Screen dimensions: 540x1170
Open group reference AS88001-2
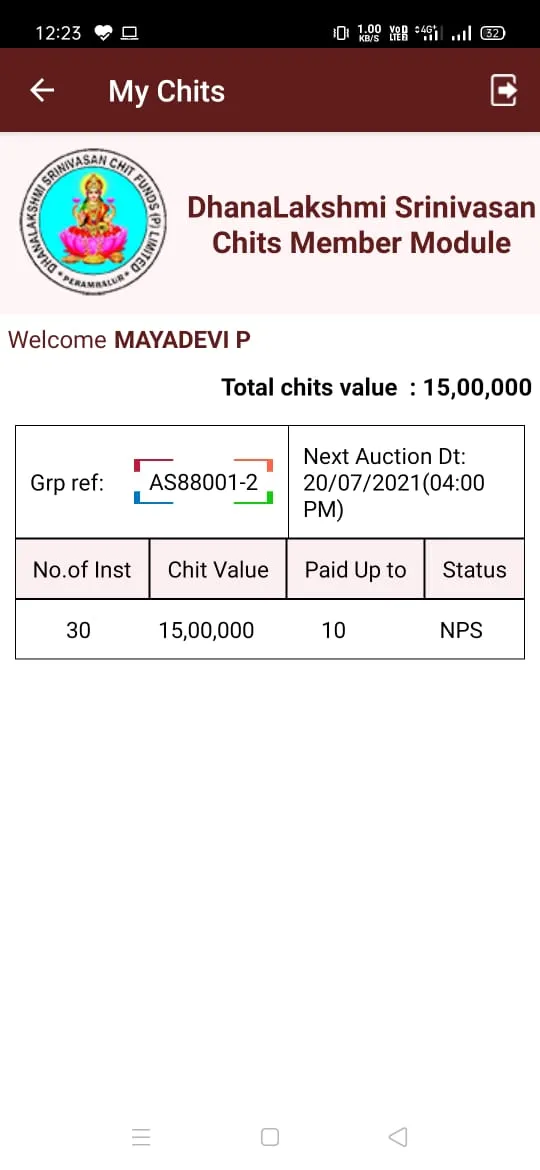pyautogui.click(x=204, y=482)
